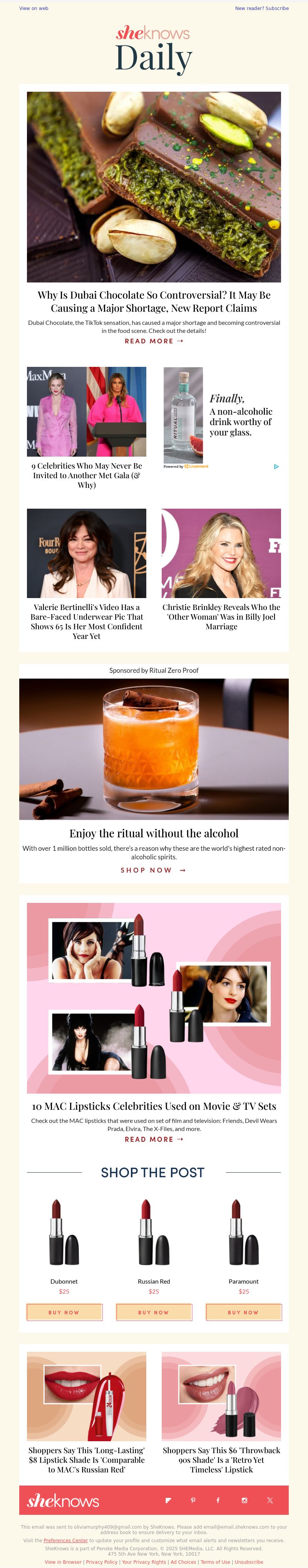Screen dimensions: 308x1568
Task: Open SheKnows on Facebook
Action: tap(218, 1500)
